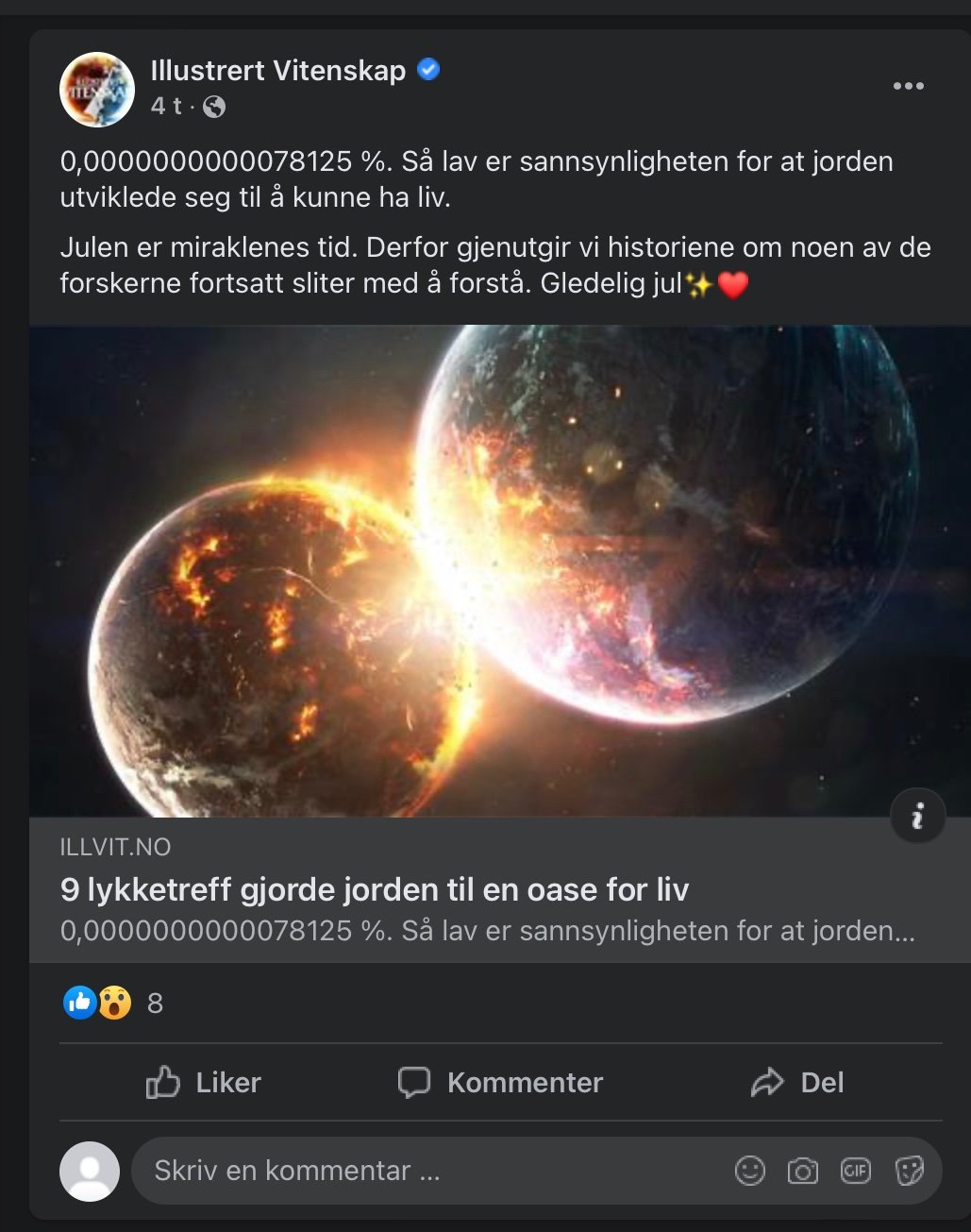The height and width of the screenshot is (1232, 971).
Task: Open the post's three-dot options menu
Action: click(908, 86)
